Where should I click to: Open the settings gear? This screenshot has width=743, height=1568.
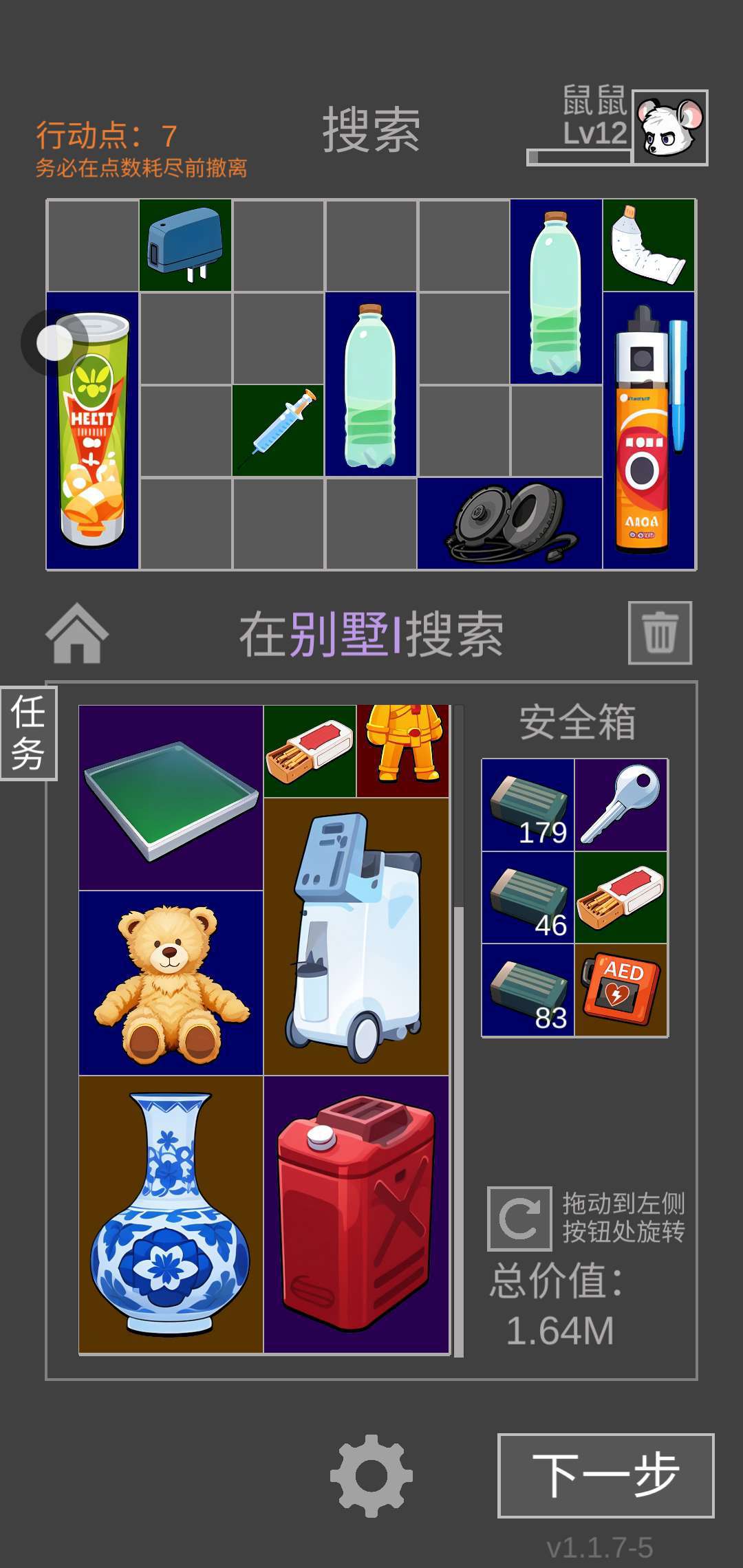coord(371,1475)
